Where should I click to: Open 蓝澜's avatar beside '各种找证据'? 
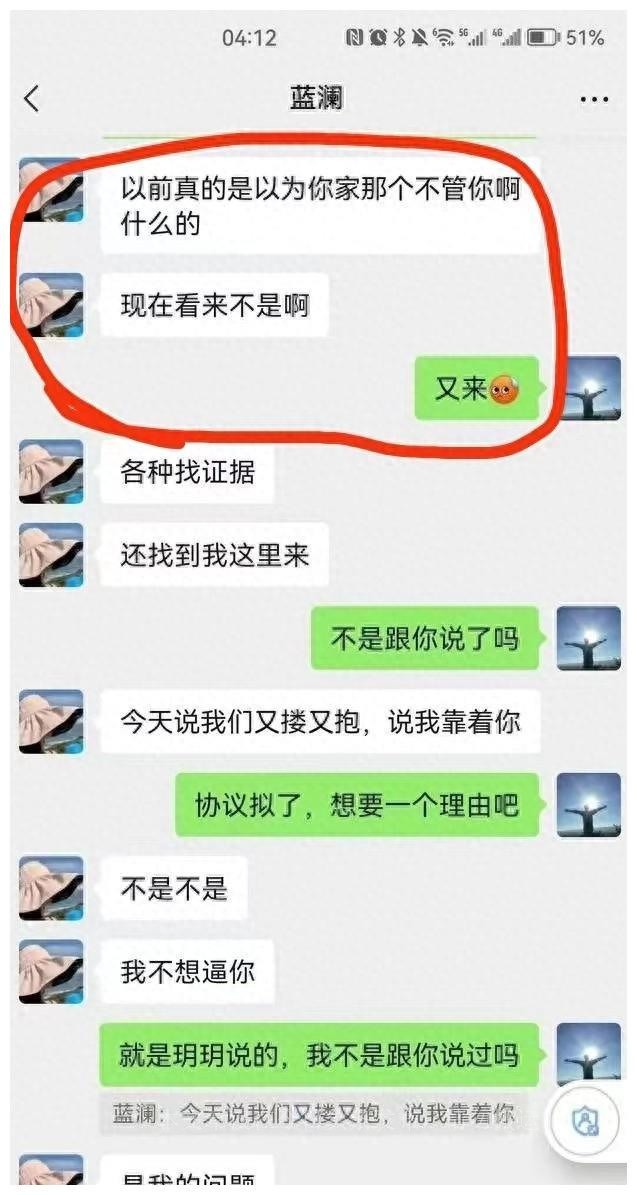pos(51,471)
